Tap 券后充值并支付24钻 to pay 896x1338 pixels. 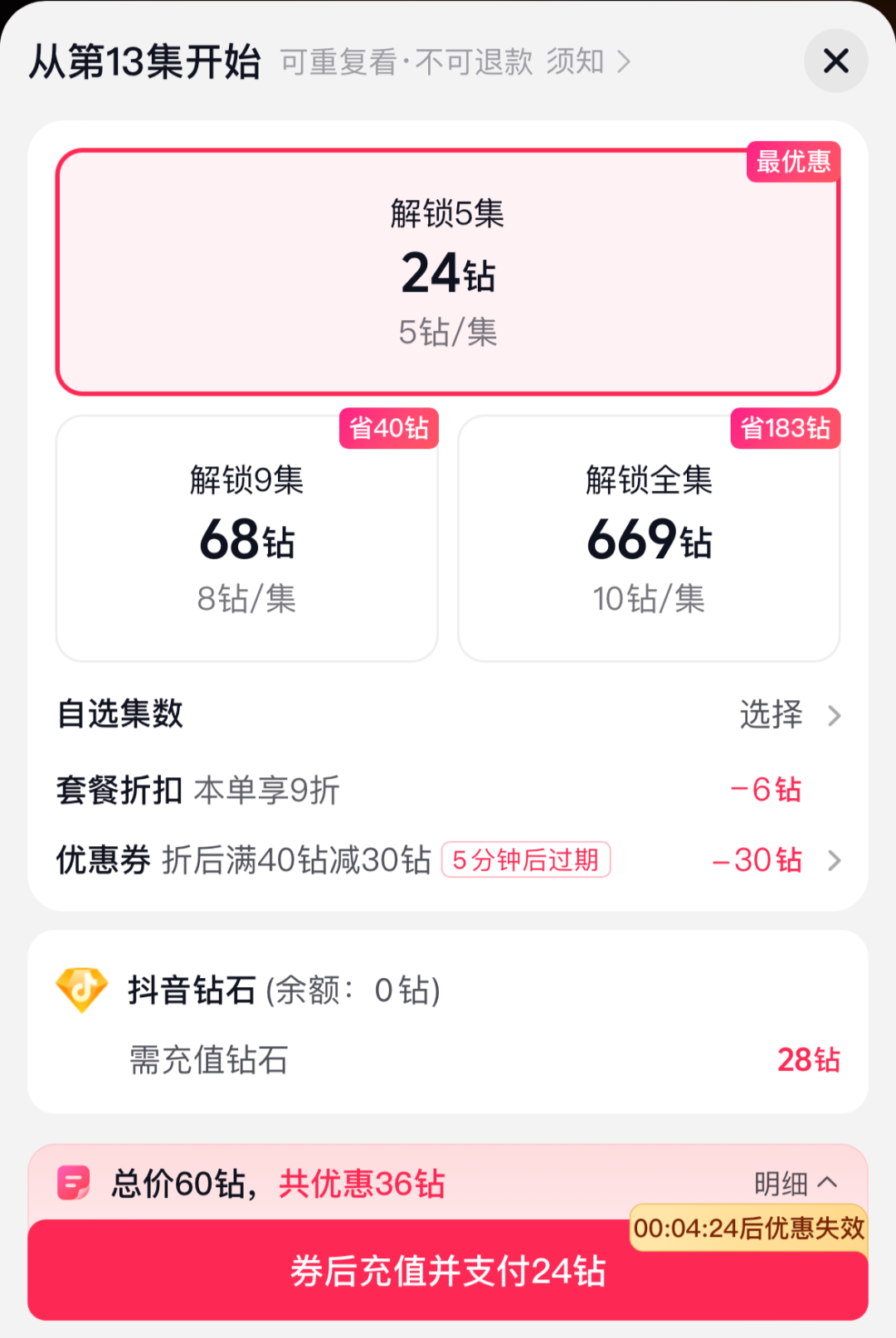[448, 1272]
